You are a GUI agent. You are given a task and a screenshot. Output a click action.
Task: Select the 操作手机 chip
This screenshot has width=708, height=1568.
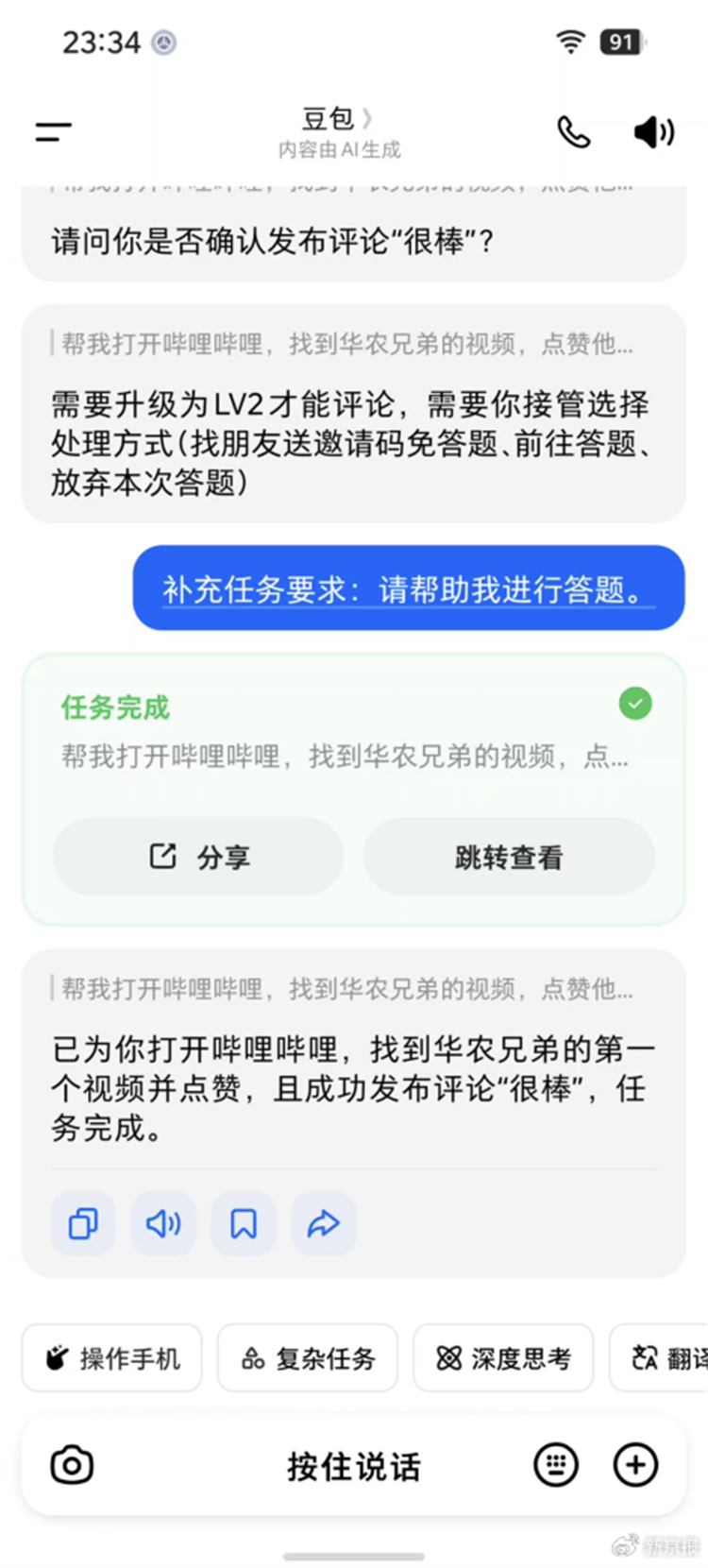click(112, 1358)
